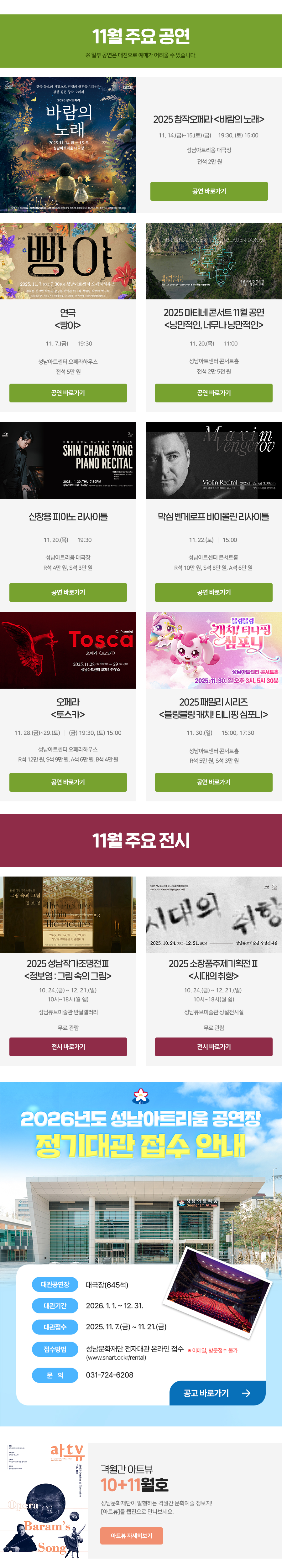Tap 공연 바로가기 under 오페라 토스카
This screenshot has width=282, height=1568.
[x=68, y=782]
